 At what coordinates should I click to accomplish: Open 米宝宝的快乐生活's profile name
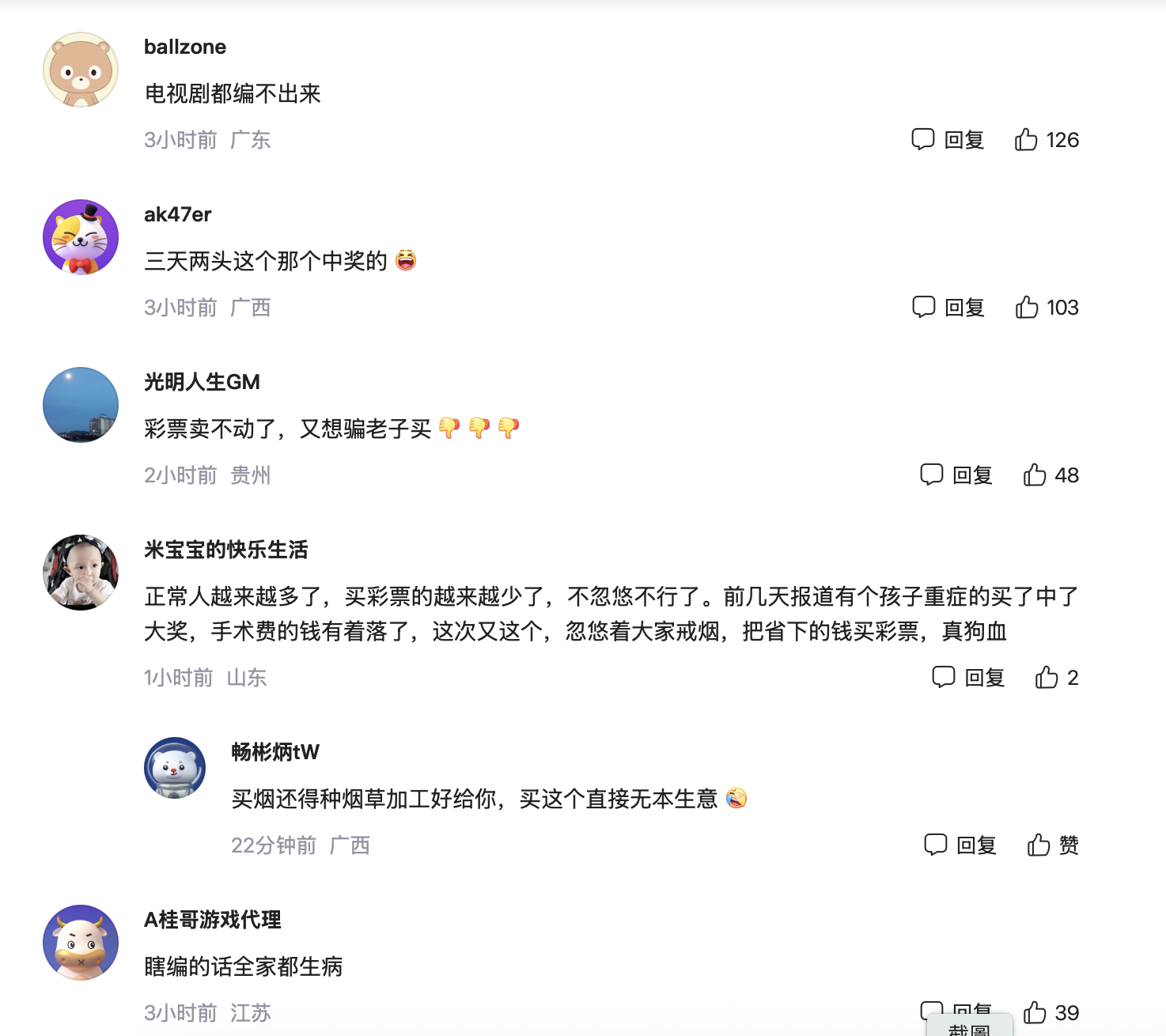pos(225,550)
